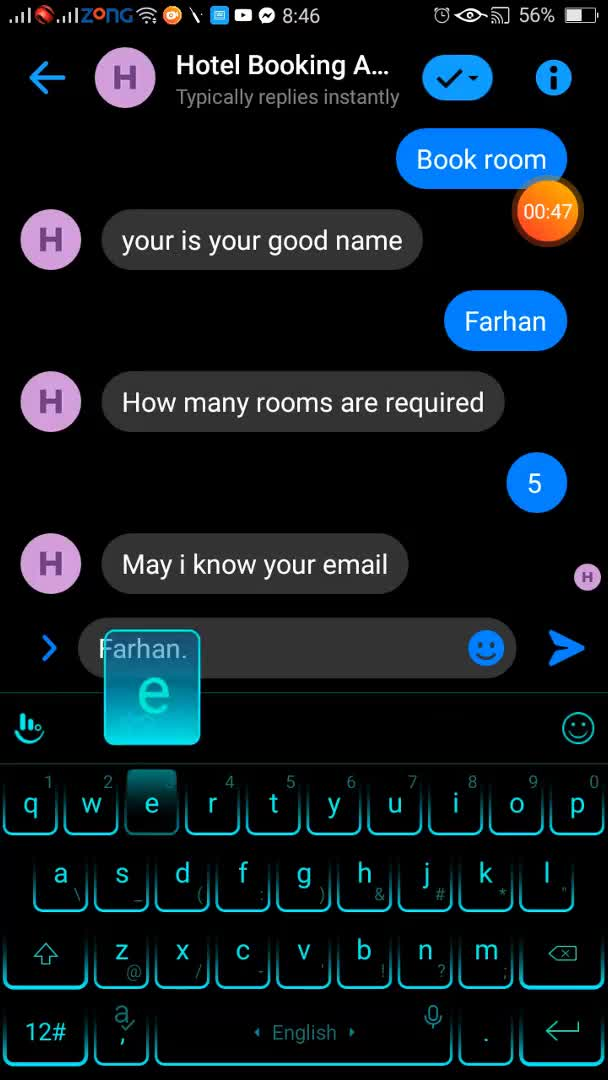This screenshot has width=608, height=1080.
Task: Expand more options beside the message field
Action: pyautogui.click(x=49, y=649)
